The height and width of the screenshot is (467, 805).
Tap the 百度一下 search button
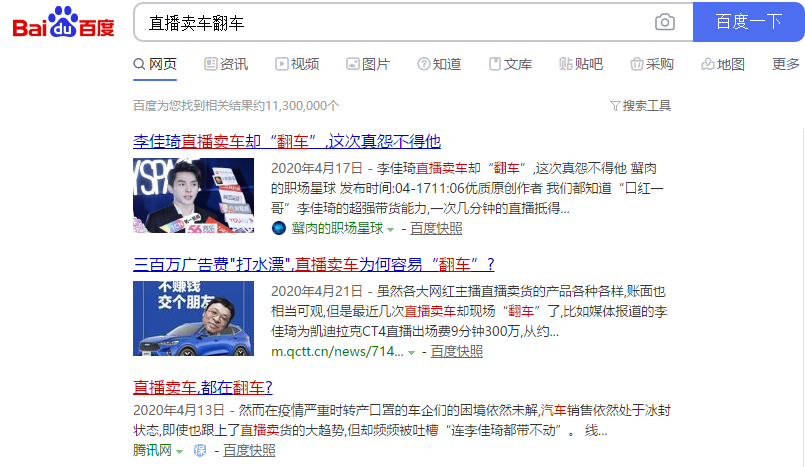tap(749, 22)
